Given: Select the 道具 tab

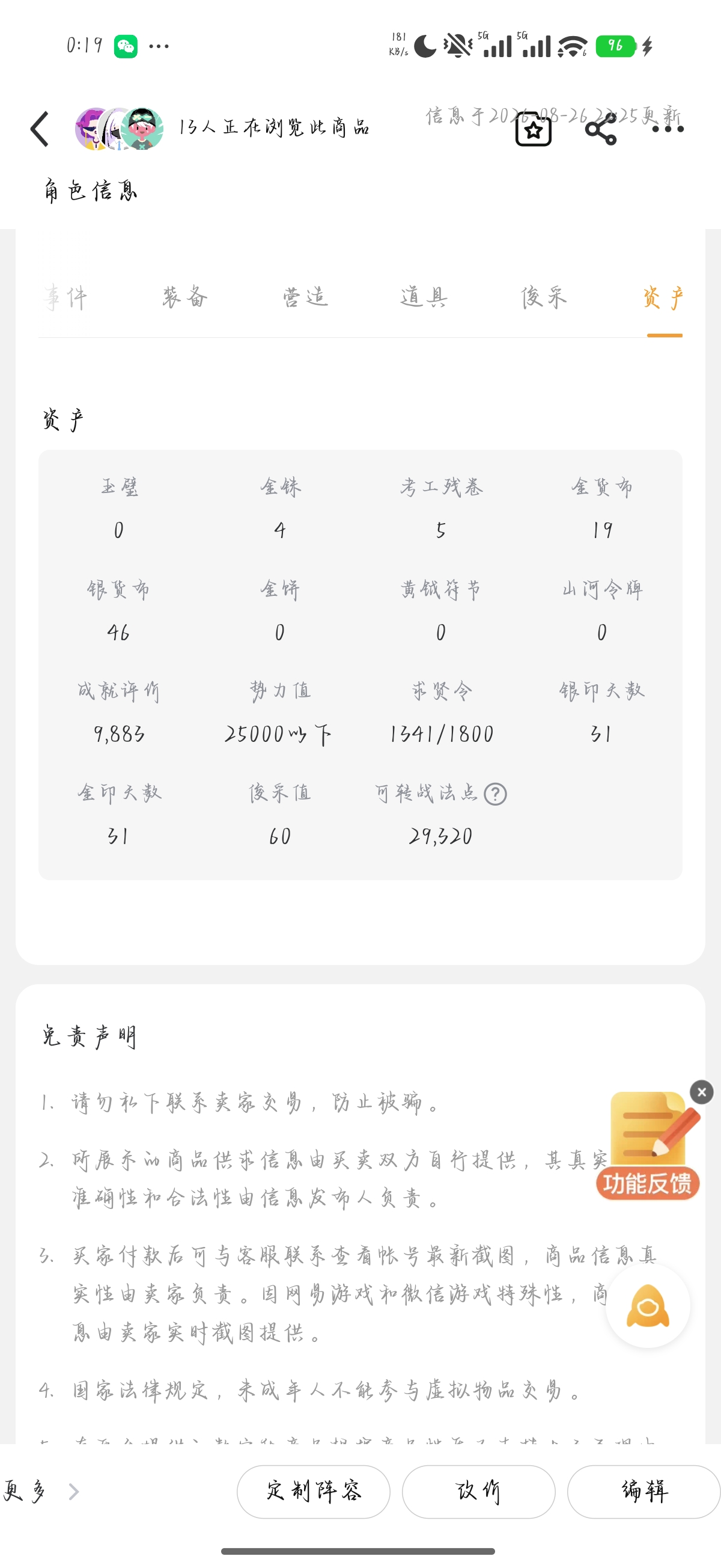Looking at the screenshot, I should point(424,298).
